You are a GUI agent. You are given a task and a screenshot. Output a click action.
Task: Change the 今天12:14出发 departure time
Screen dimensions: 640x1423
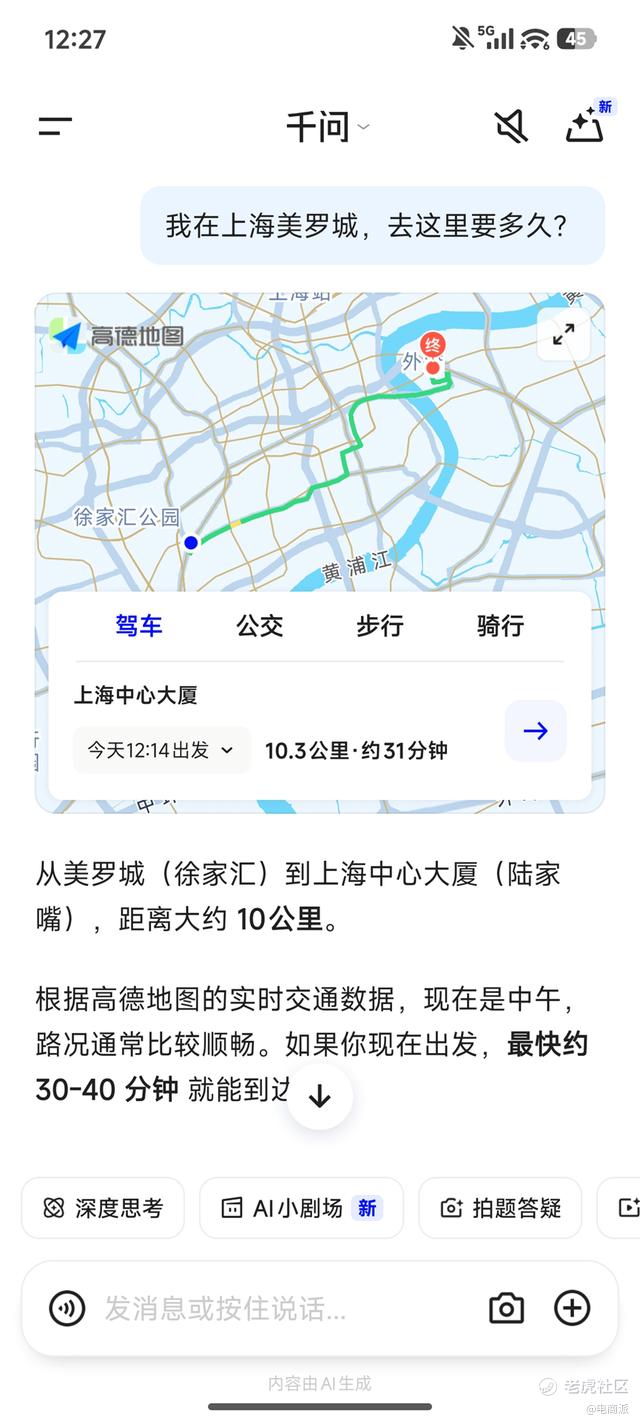coord(162,750)
